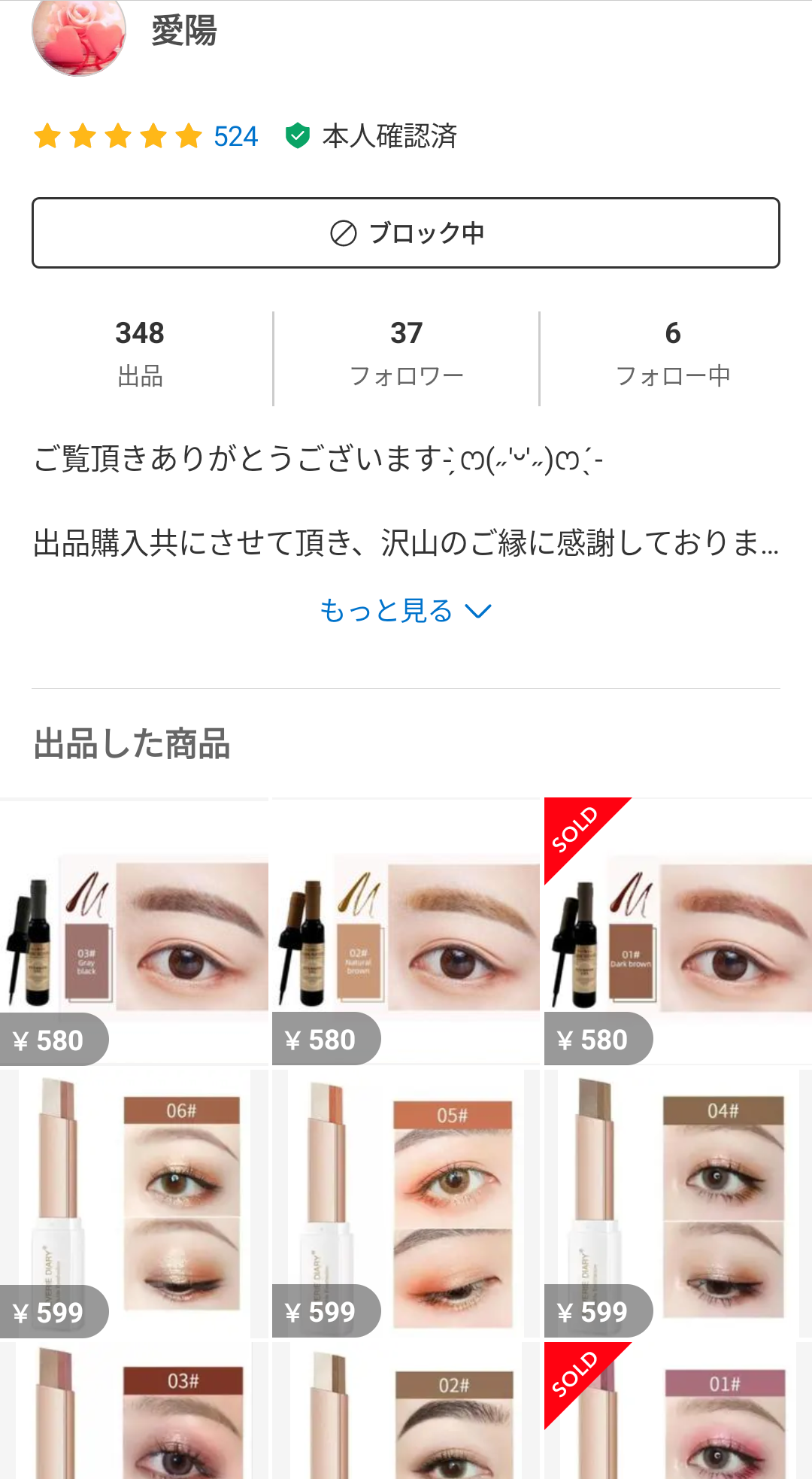Open the 06# eyeshadow stick listing
This screenshot has height=1479, width=812.
click(x=134, y=1204)
